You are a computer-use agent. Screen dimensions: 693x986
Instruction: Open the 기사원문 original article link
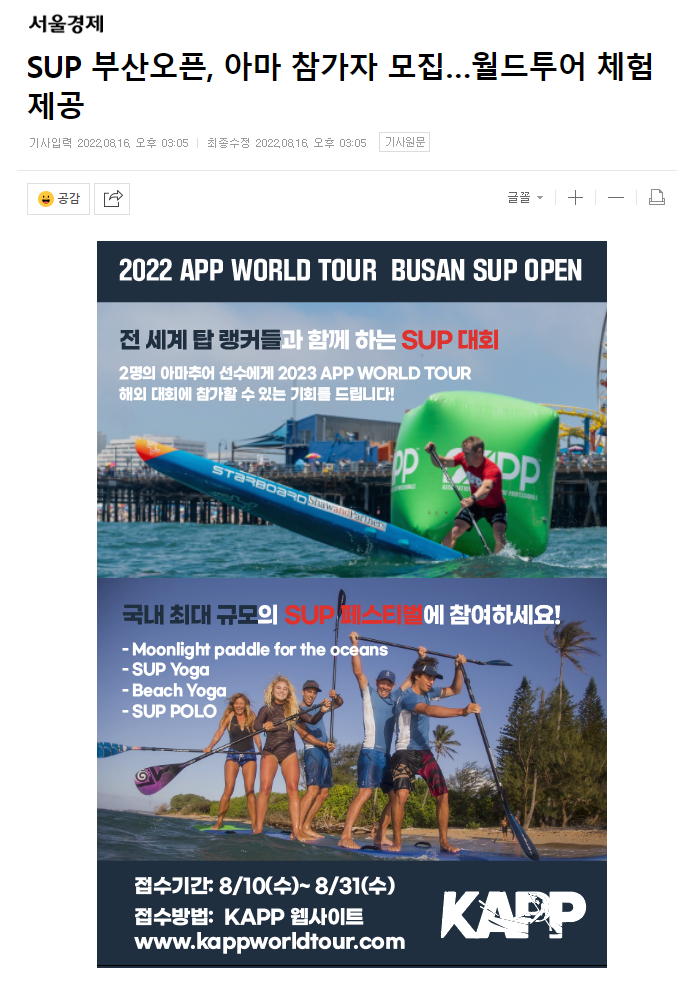[x=404, y=143]
